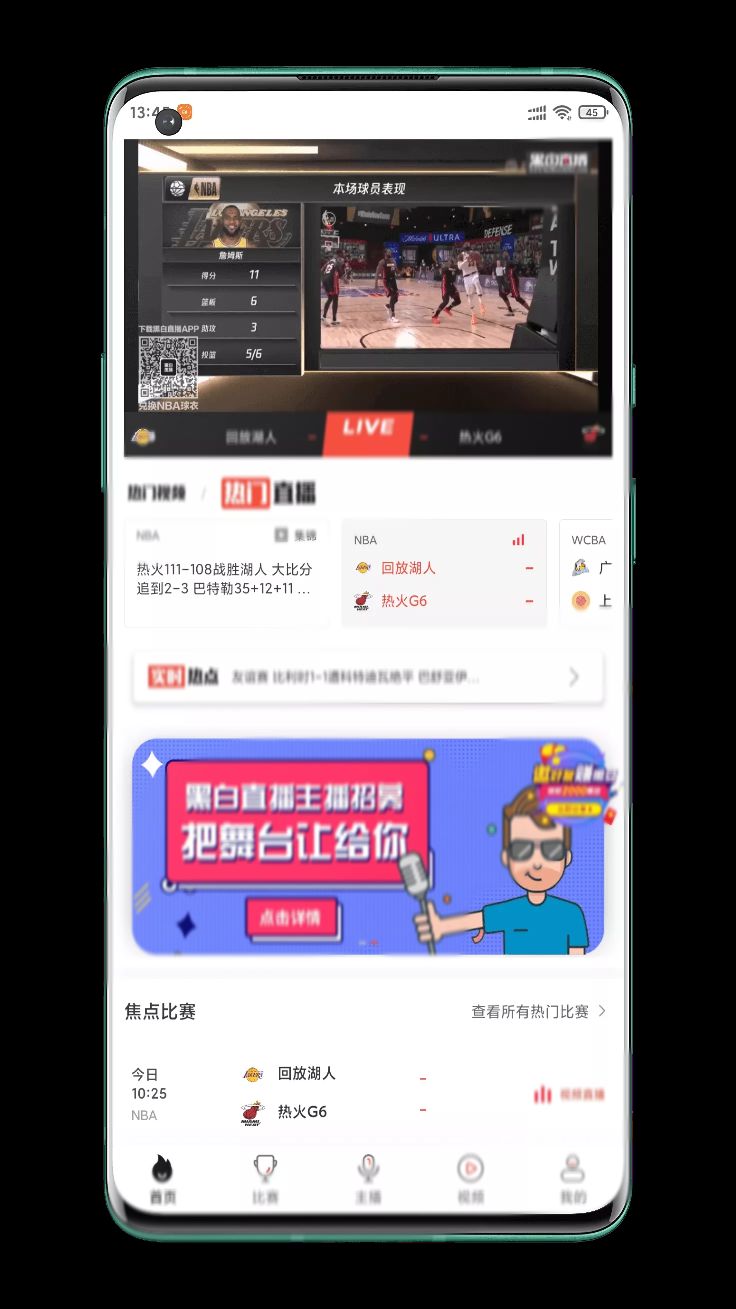
Task: Open 我的 profile icon in bottom bar
Action: click(571, 1176)
